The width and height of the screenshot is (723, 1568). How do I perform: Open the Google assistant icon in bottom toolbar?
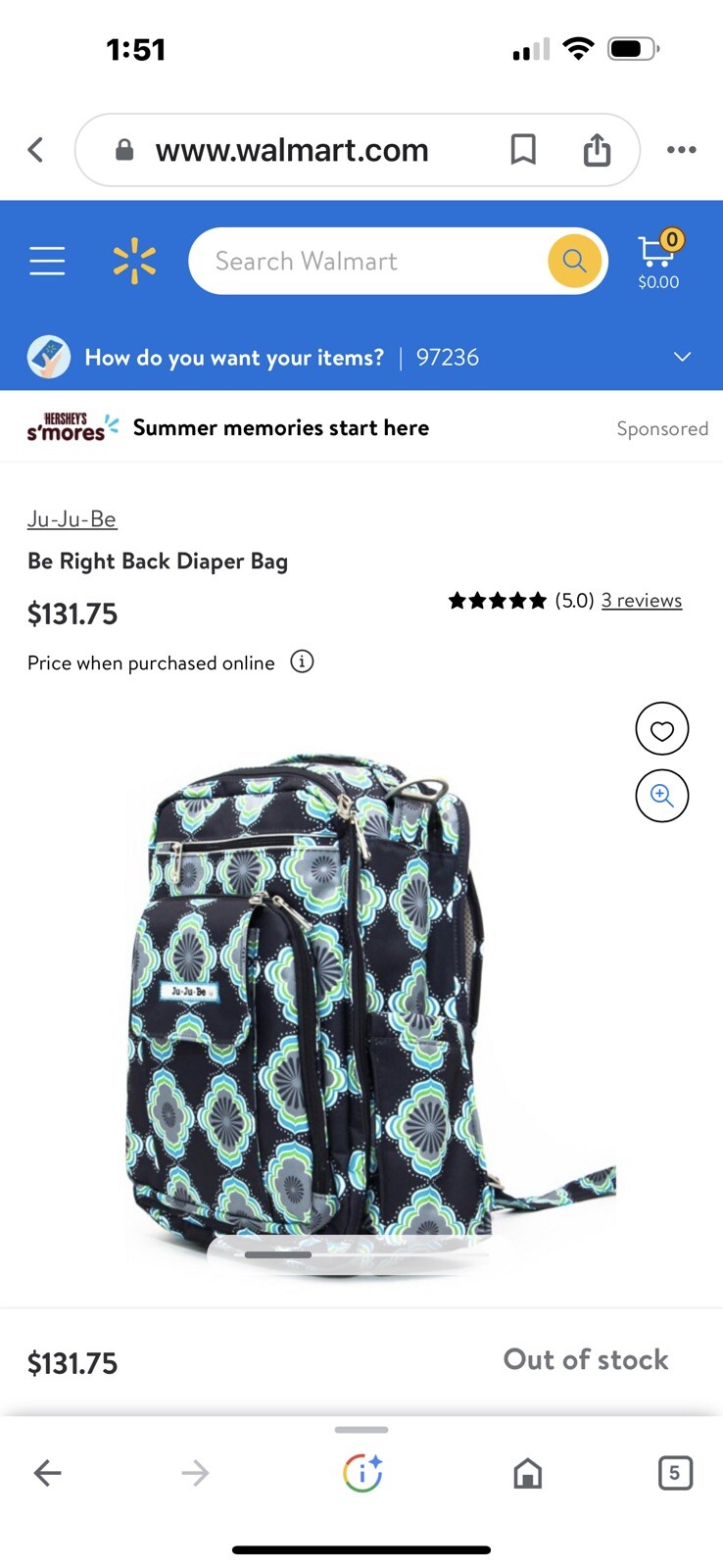point(362,1473)
